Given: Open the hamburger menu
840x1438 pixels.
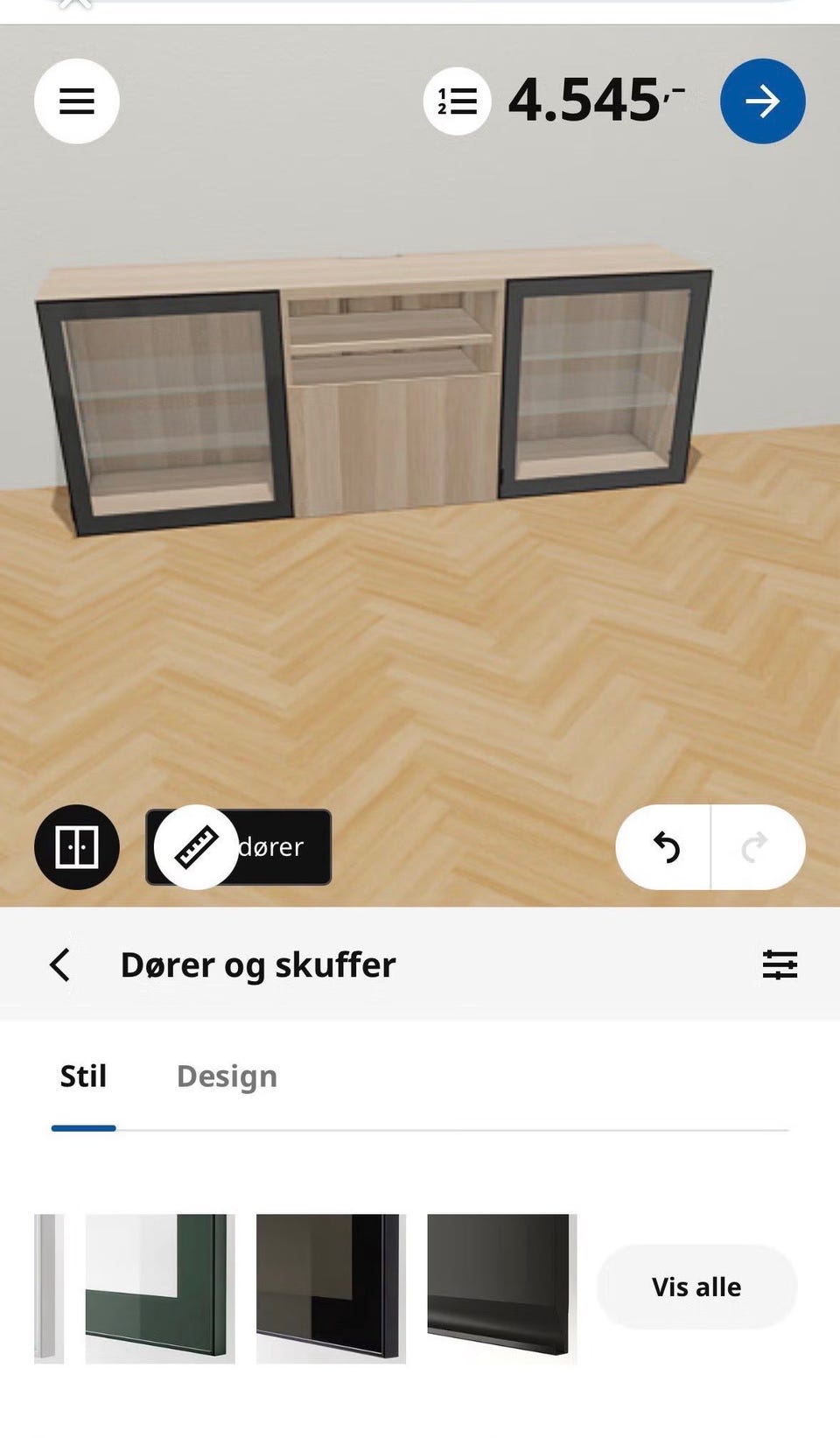Looking at the screenshot, I should [x=77, y=101].
